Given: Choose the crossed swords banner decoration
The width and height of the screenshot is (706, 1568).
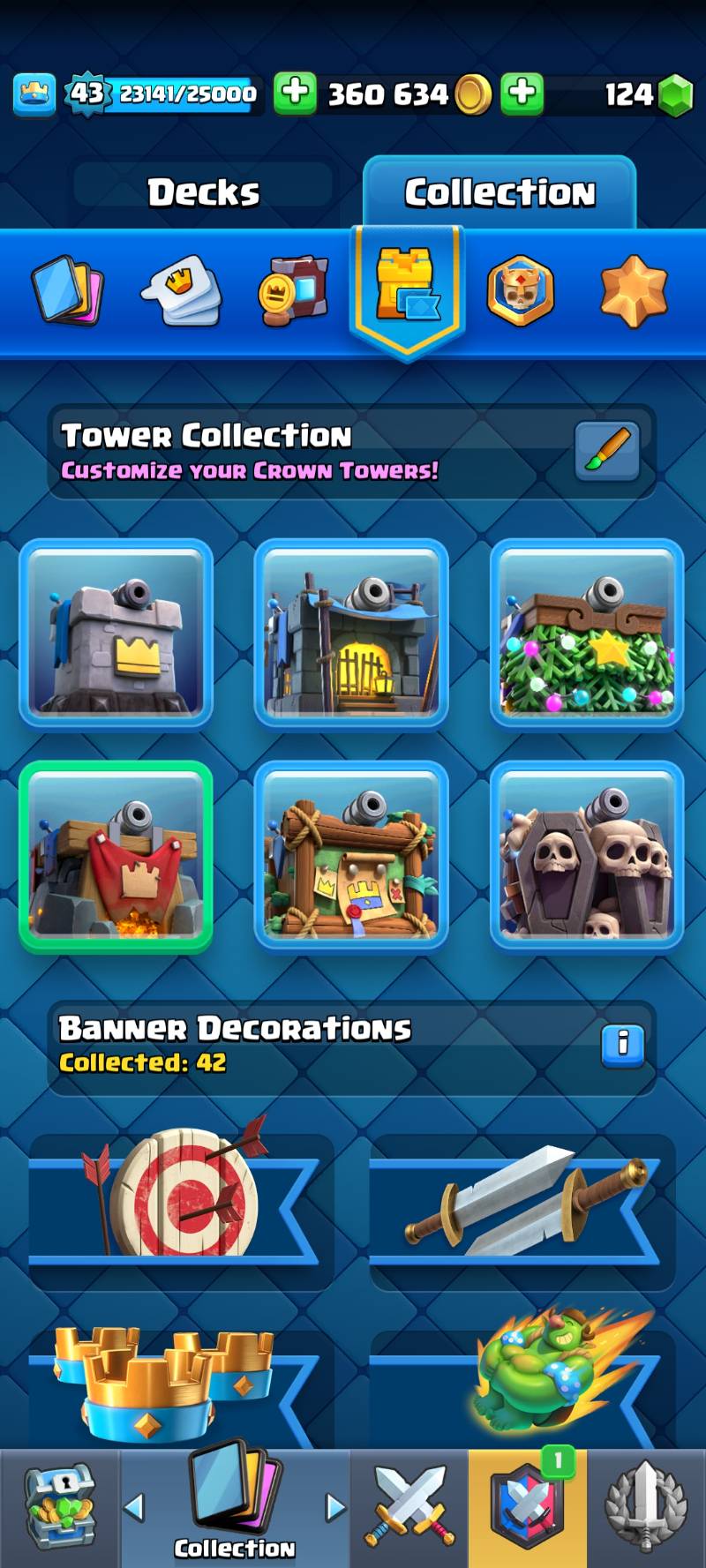Looking at the screenshot, I should 522,1198.
